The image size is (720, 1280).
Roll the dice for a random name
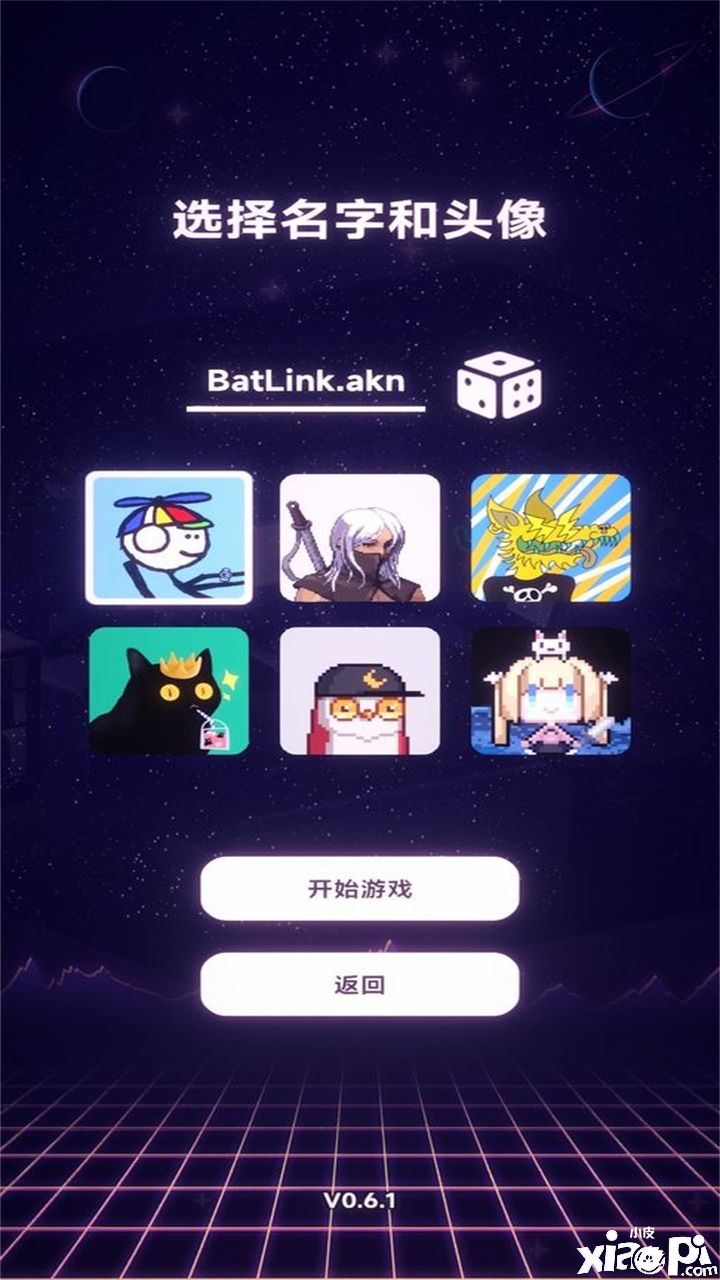499,385
